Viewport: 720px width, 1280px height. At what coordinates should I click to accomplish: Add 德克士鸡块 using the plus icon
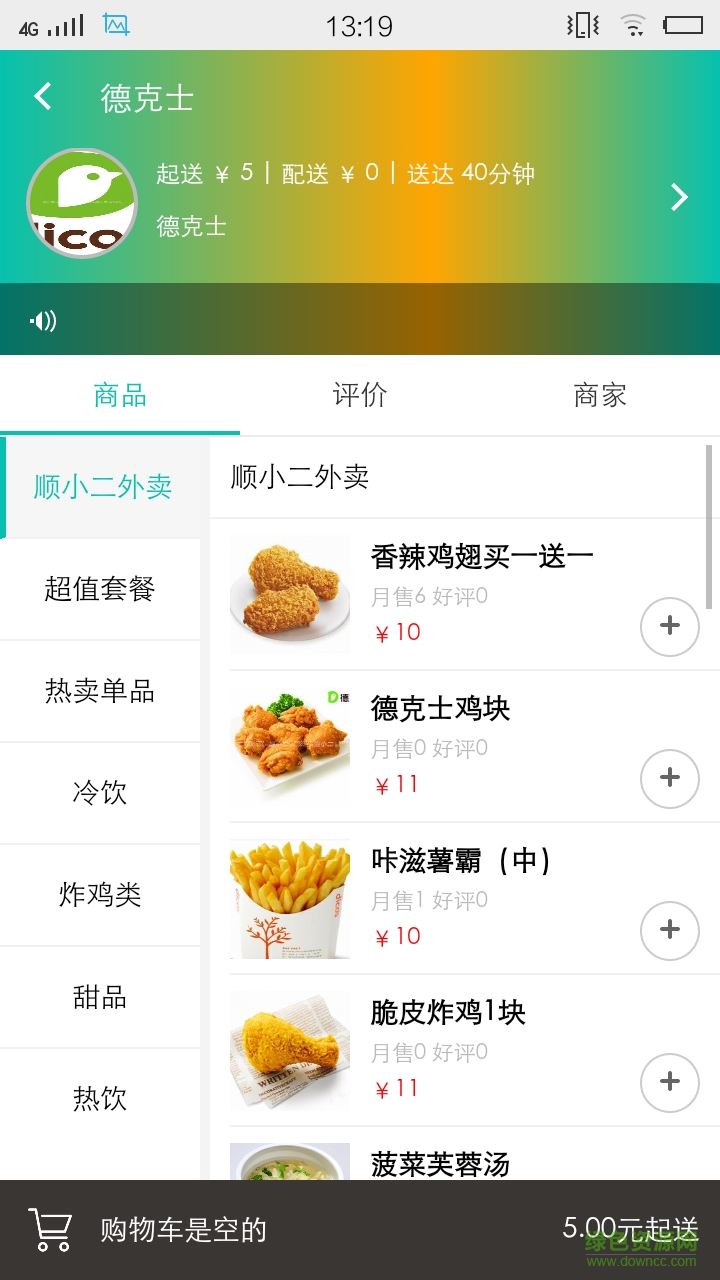pyautogui.click(x=668, y=779)
